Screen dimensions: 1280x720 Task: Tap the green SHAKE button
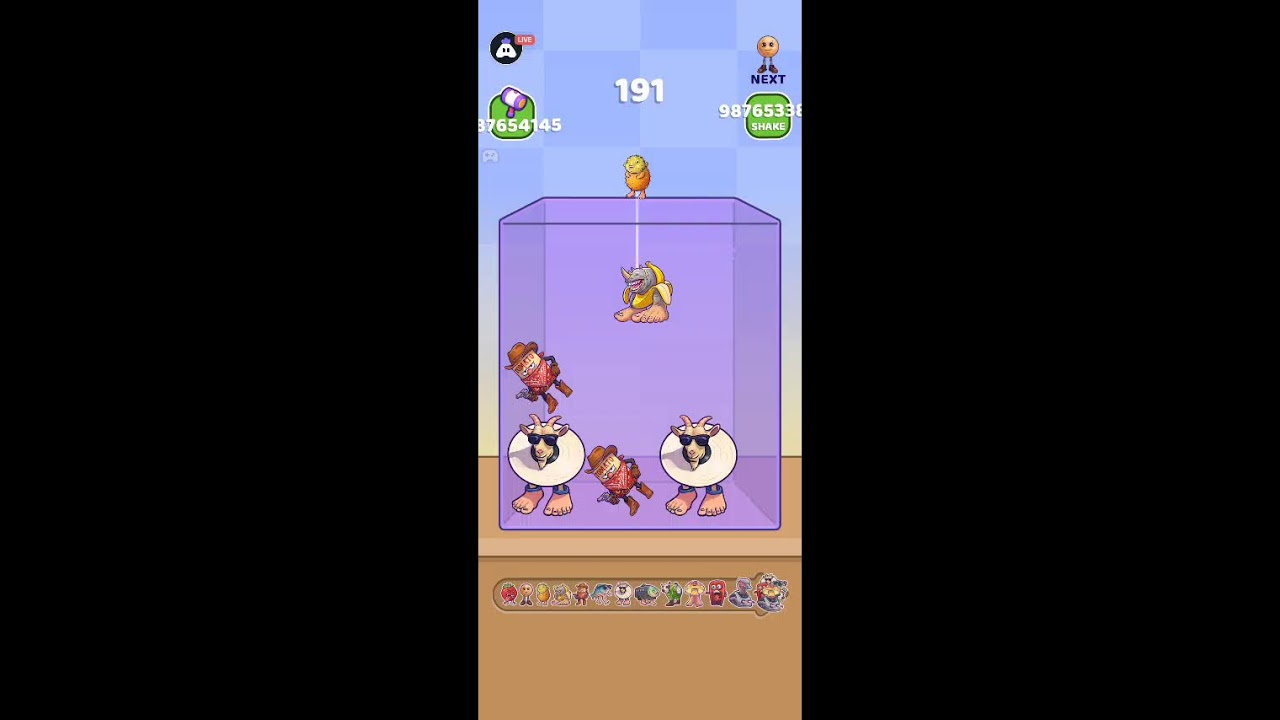768,117
